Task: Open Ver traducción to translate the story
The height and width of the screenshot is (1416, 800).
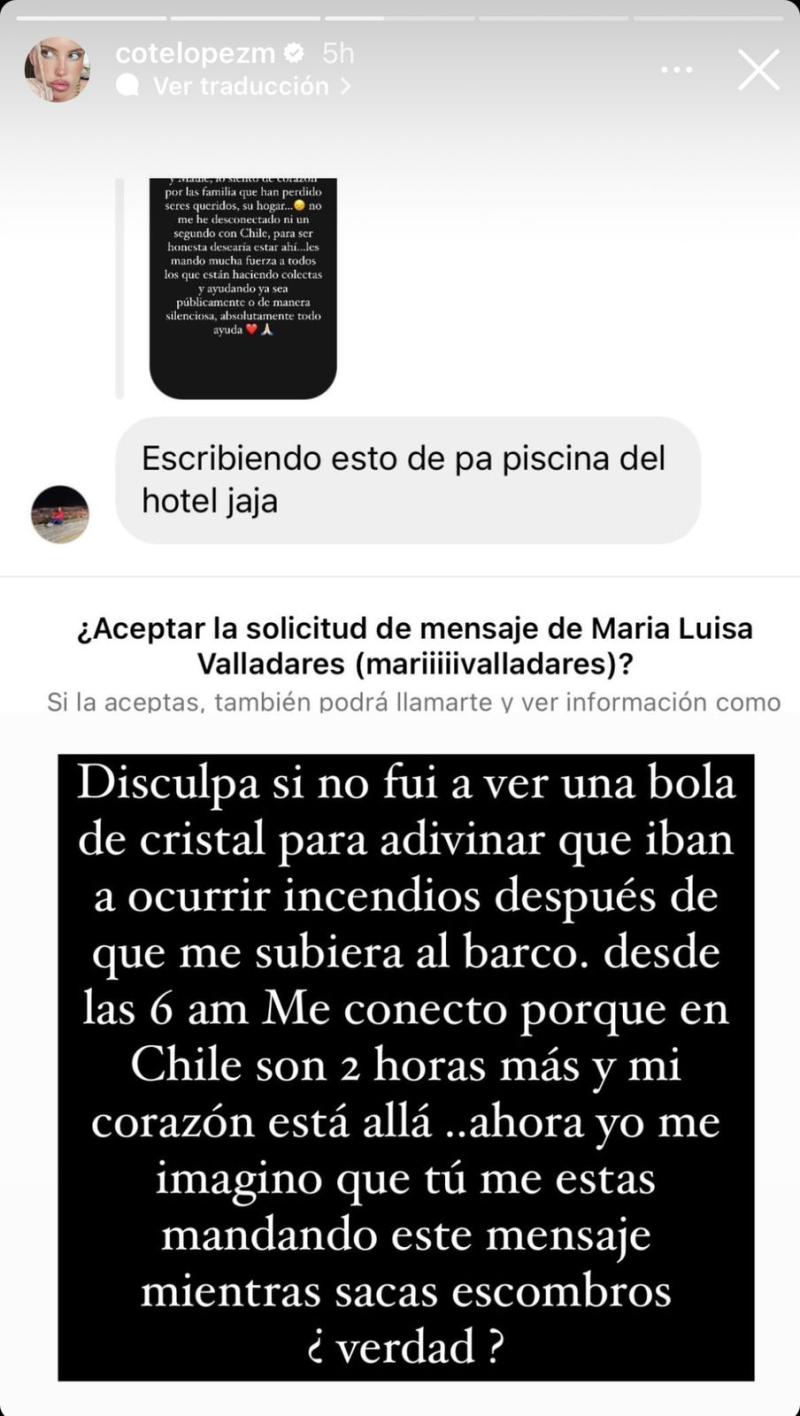Action: point(240,87)
